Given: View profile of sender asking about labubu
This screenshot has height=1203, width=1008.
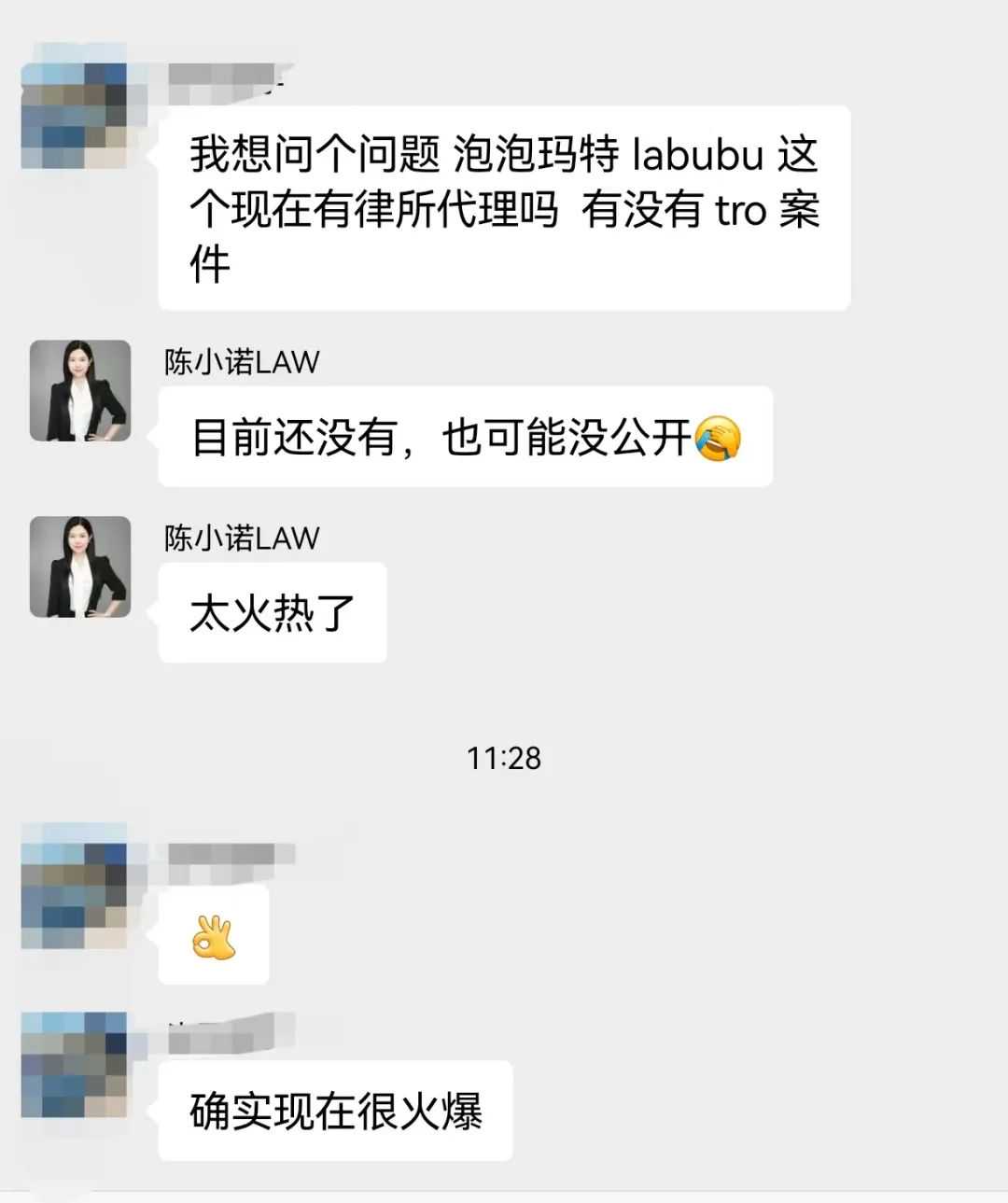Looking at the screenshot, I should 75,117.
